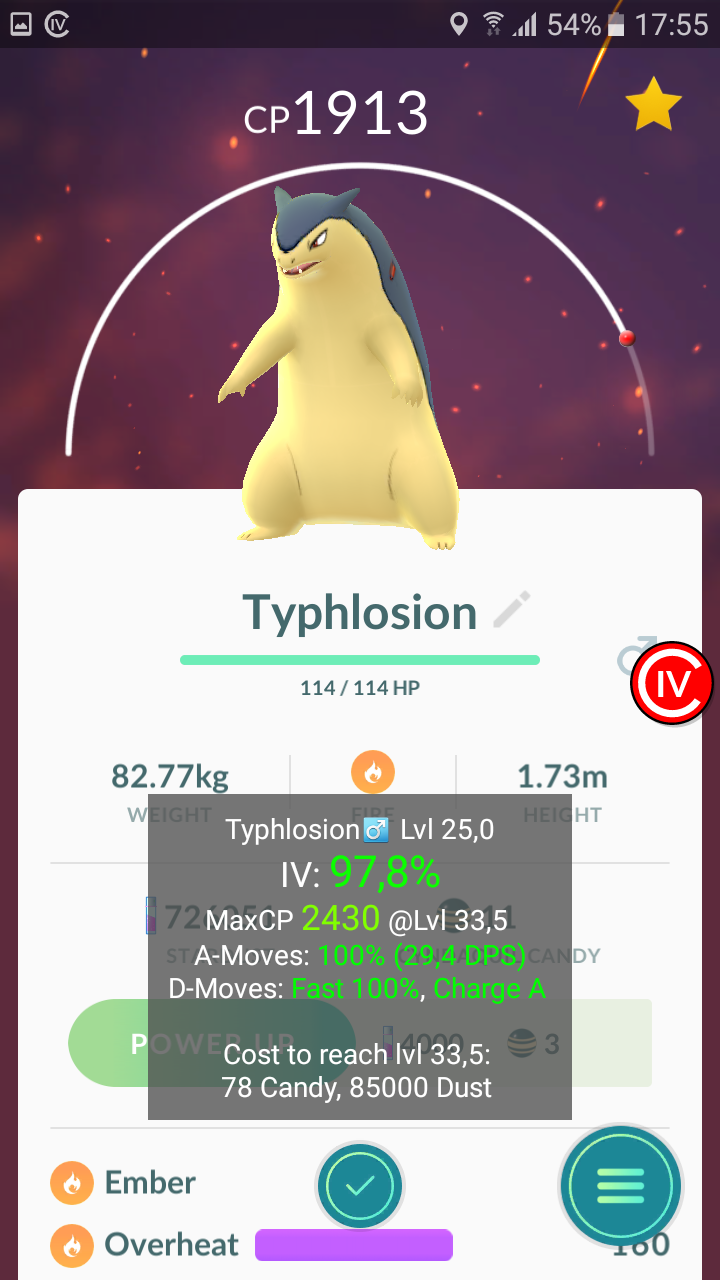Open the green hamburger menu button
The width and height of the screenshot is (720, 1280).
pos(620,1186)
